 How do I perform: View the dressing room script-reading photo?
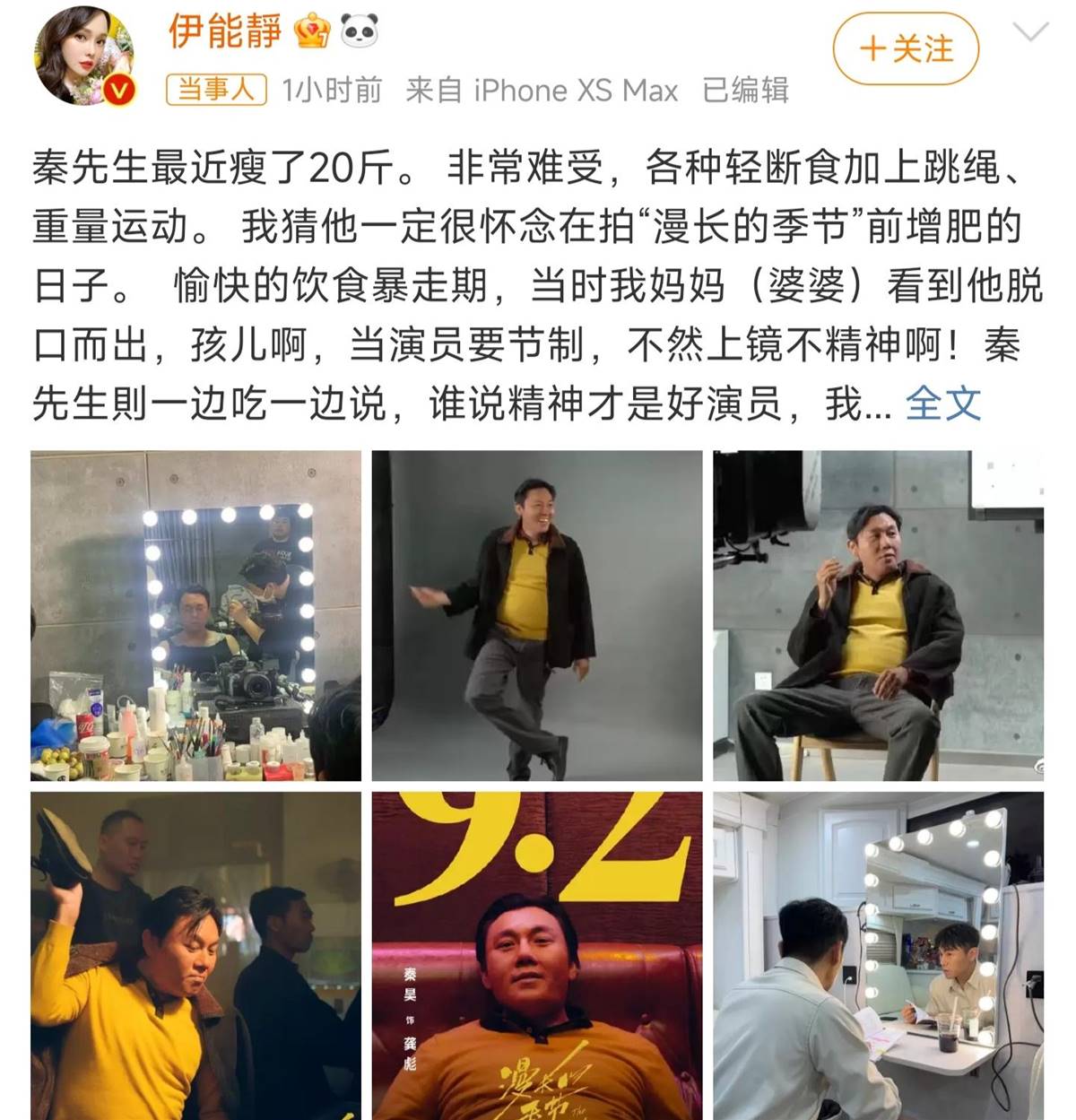click(x=878, y=955)
